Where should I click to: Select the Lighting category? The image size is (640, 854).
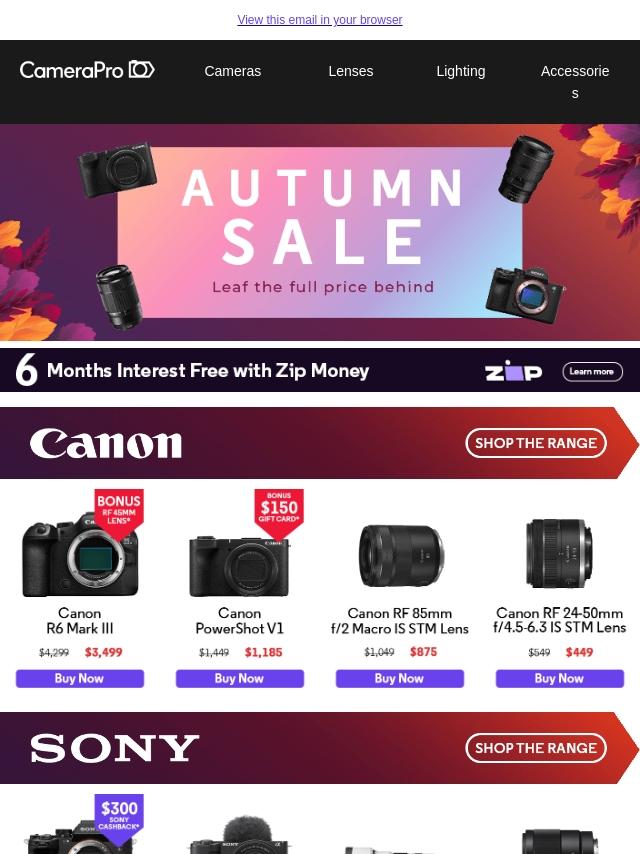461,71
